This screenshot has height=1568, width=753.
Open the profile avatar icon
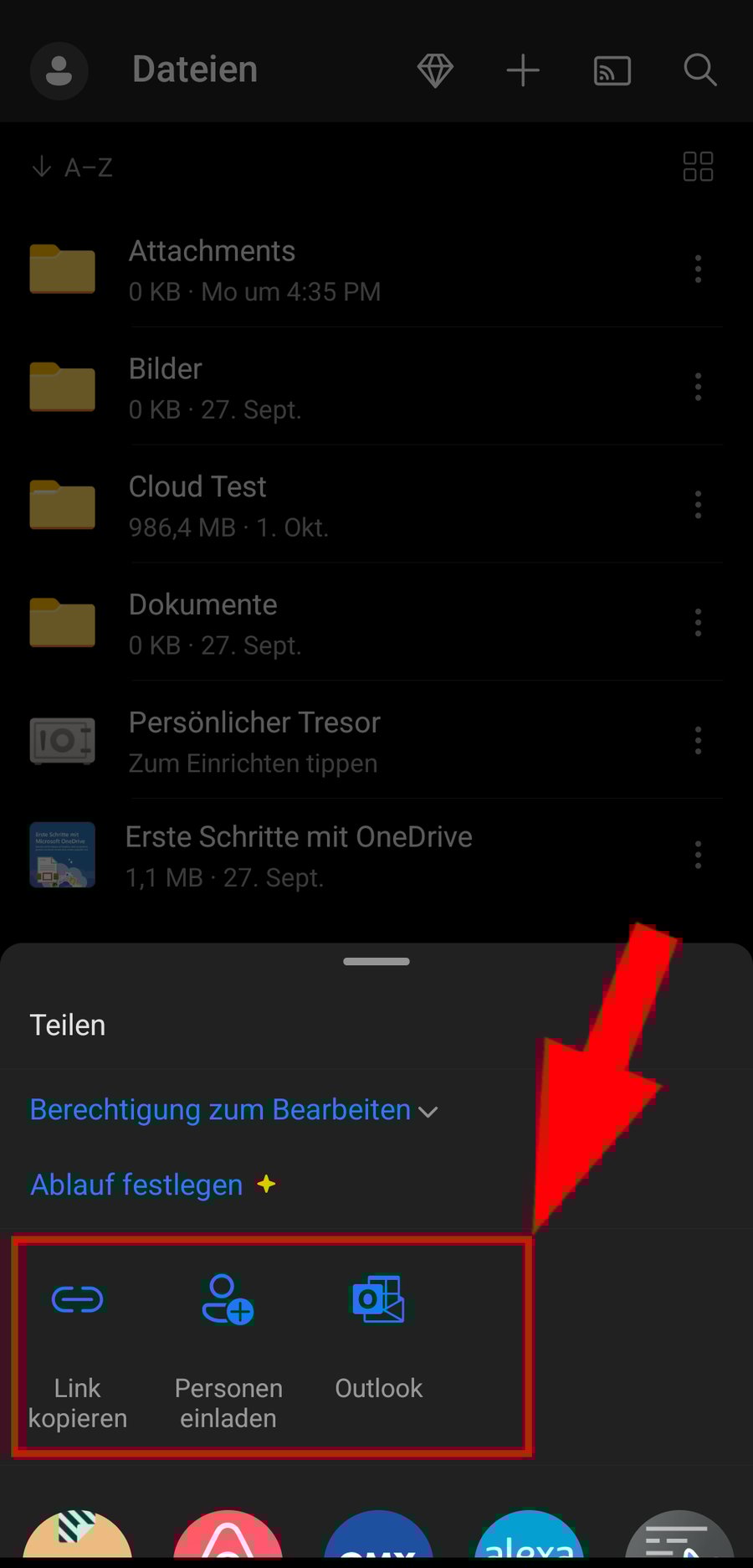(x=59, y=70)
